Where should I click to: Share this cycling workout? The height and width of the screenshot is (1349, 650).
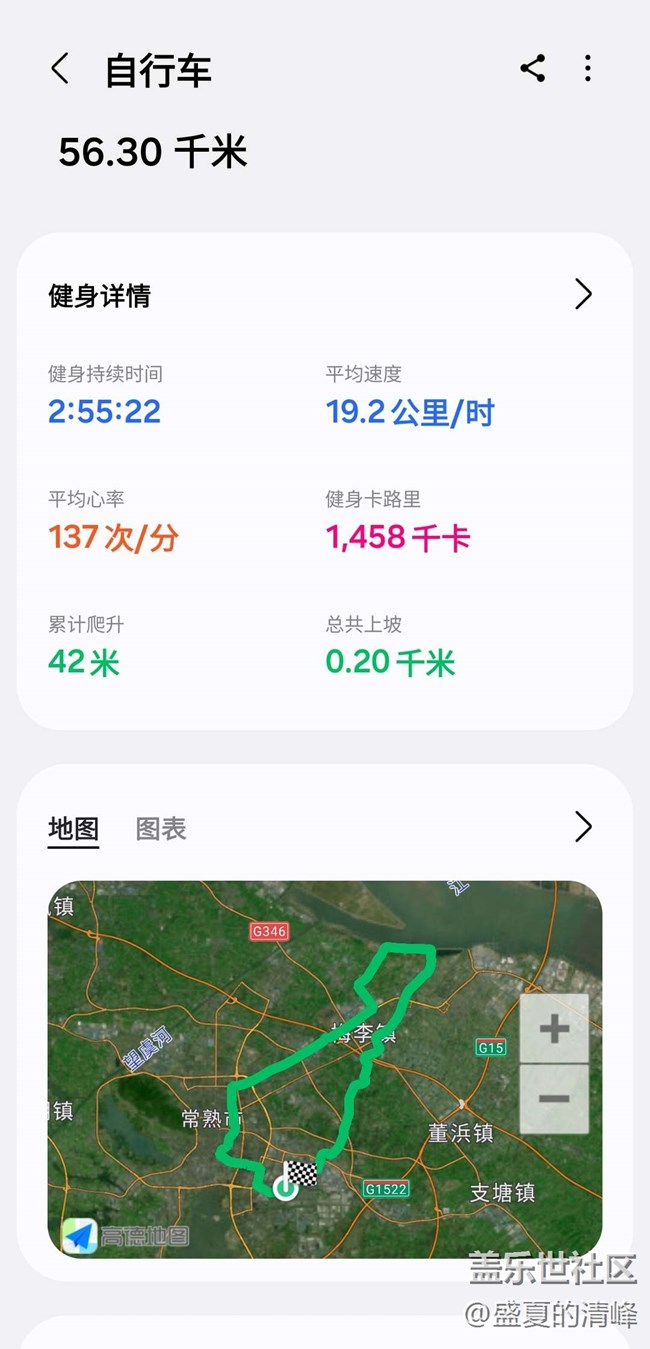(x=532, y=69)
